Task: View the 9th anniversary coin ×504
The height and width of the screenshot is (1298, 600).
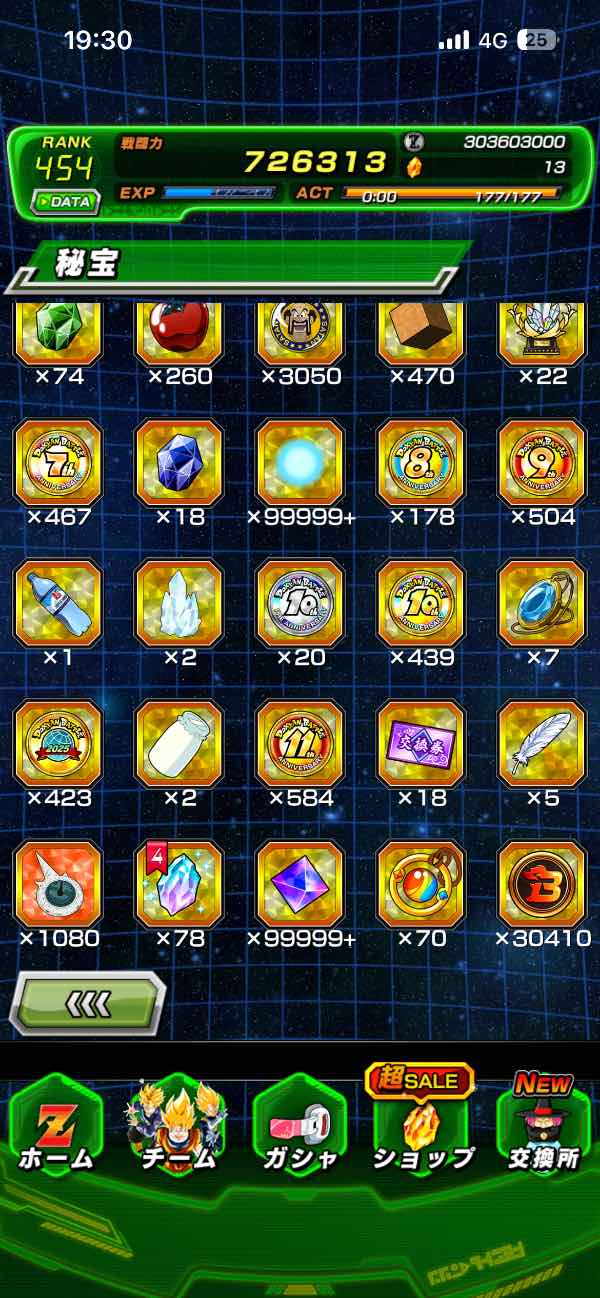Action: pyautogui.click(x=542, y=463)
